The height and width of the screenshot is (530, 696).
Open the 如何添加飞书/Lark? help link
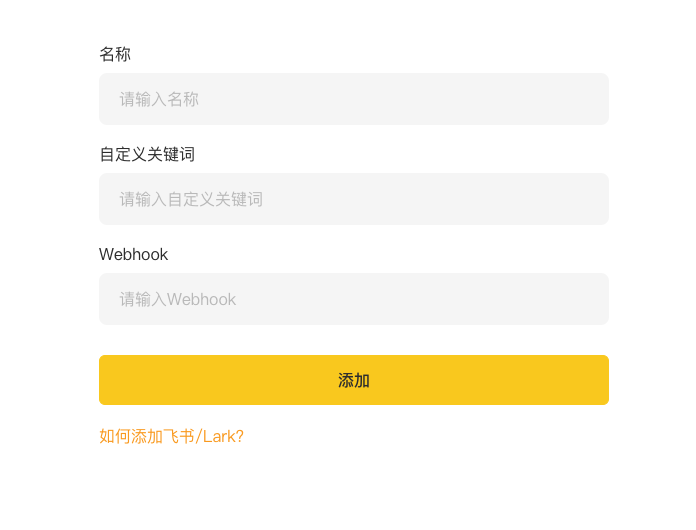(x=171, y=436)
